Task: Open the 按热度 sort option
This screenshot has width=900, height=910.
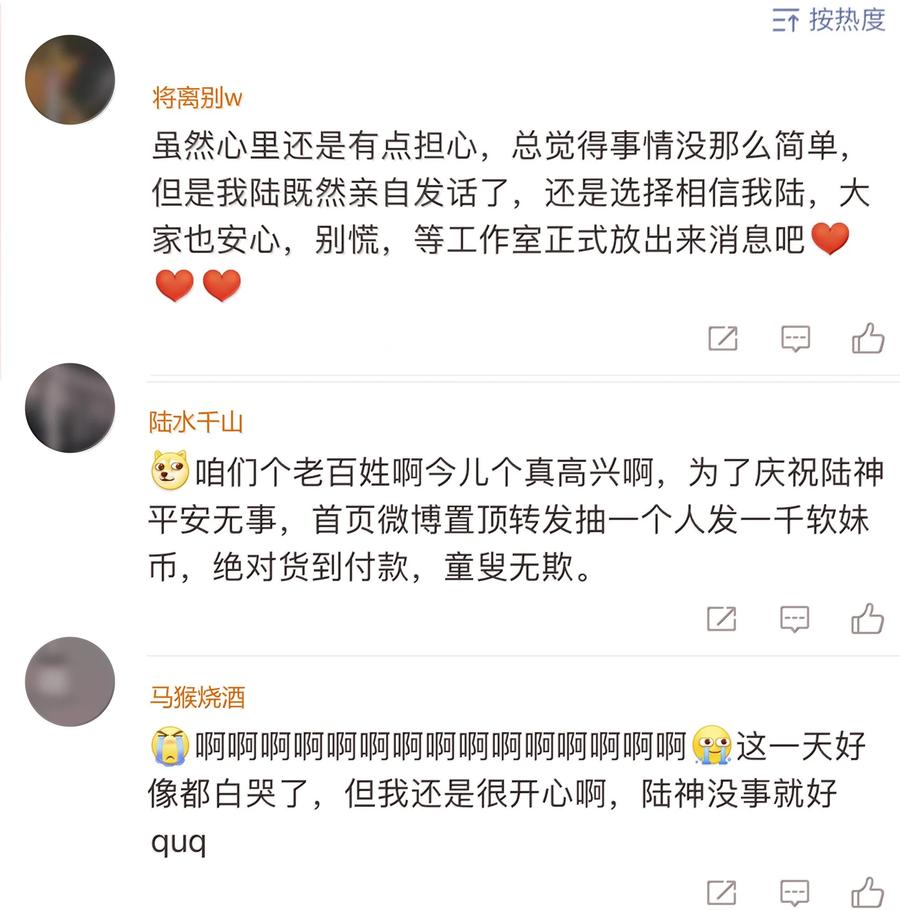Action: click(829, 19)
